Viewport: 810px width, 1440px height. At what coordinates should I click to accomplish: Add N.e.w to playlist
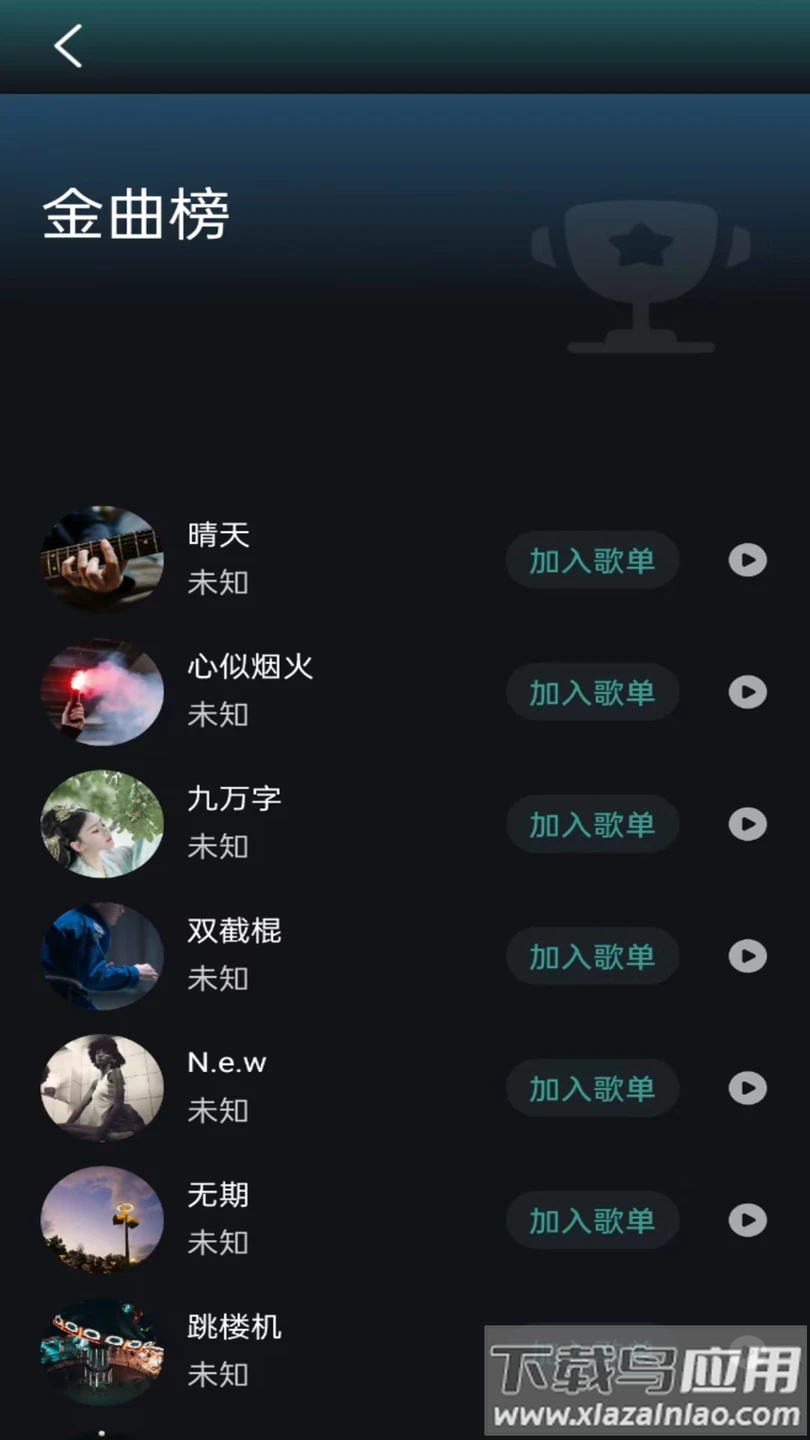click(592, 1088)
